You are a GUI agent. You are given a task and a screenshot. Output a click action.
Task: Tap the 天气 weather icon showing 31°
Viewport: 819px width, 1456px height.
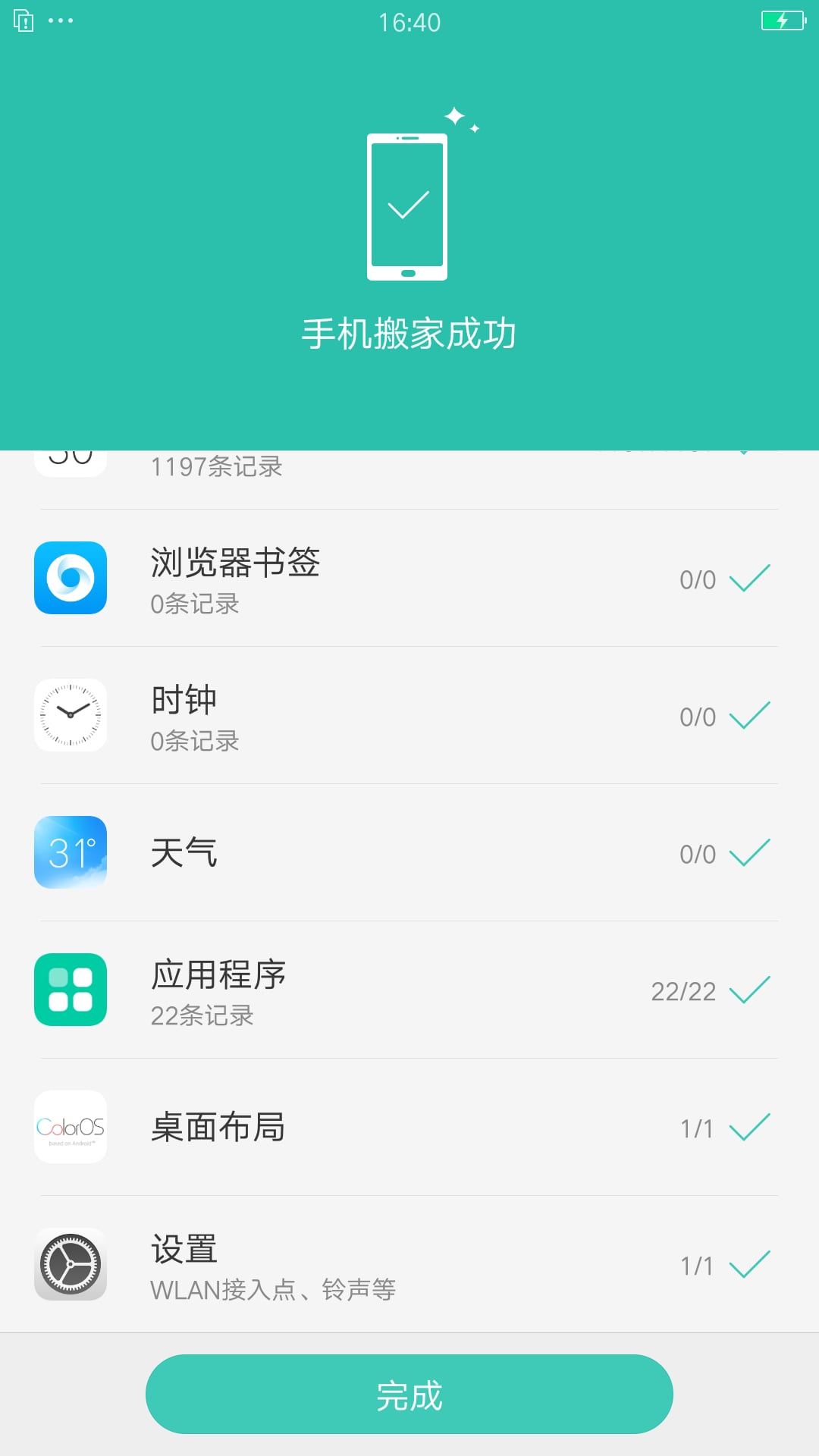tap(70, 852)
